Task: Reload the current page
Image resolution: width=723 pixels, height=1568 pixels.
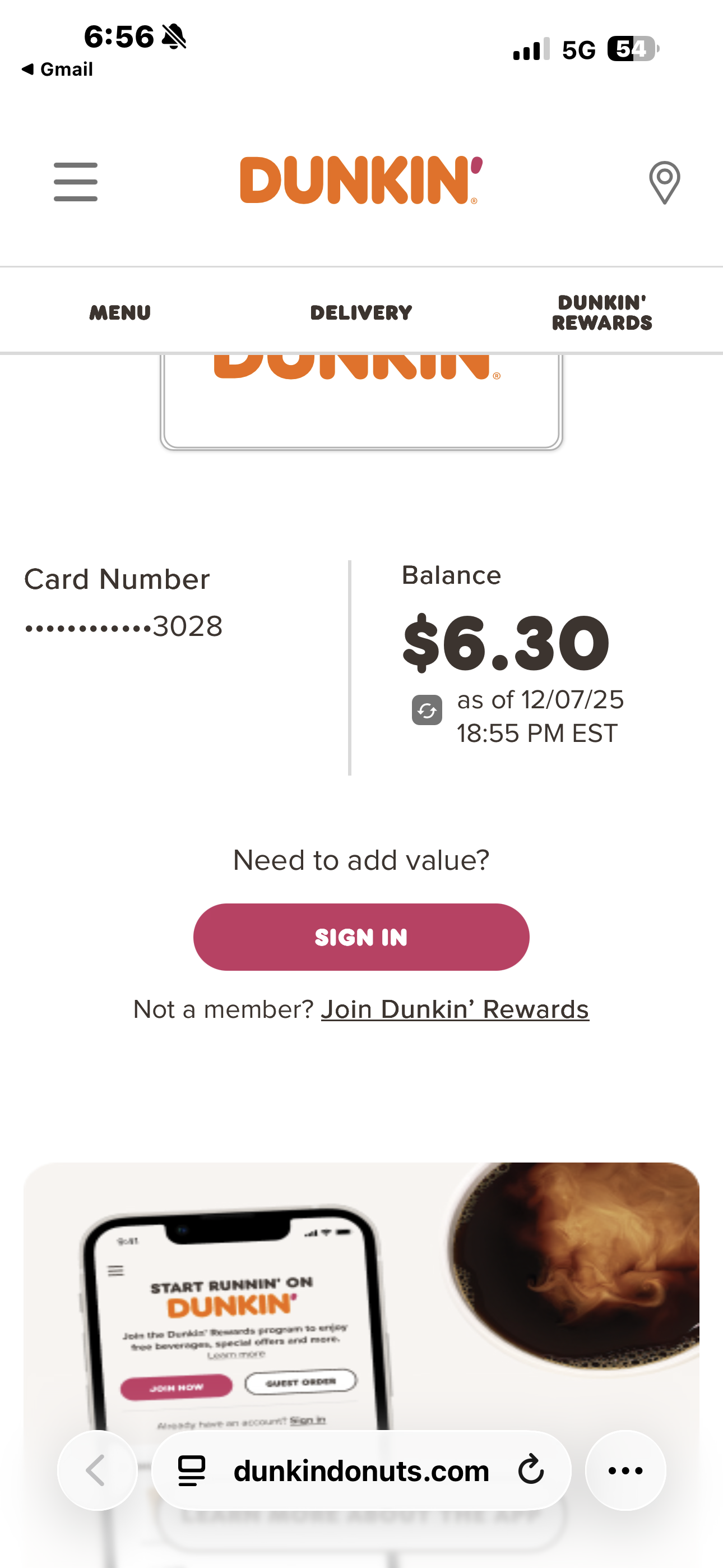Action: (x=531, y=1470)
